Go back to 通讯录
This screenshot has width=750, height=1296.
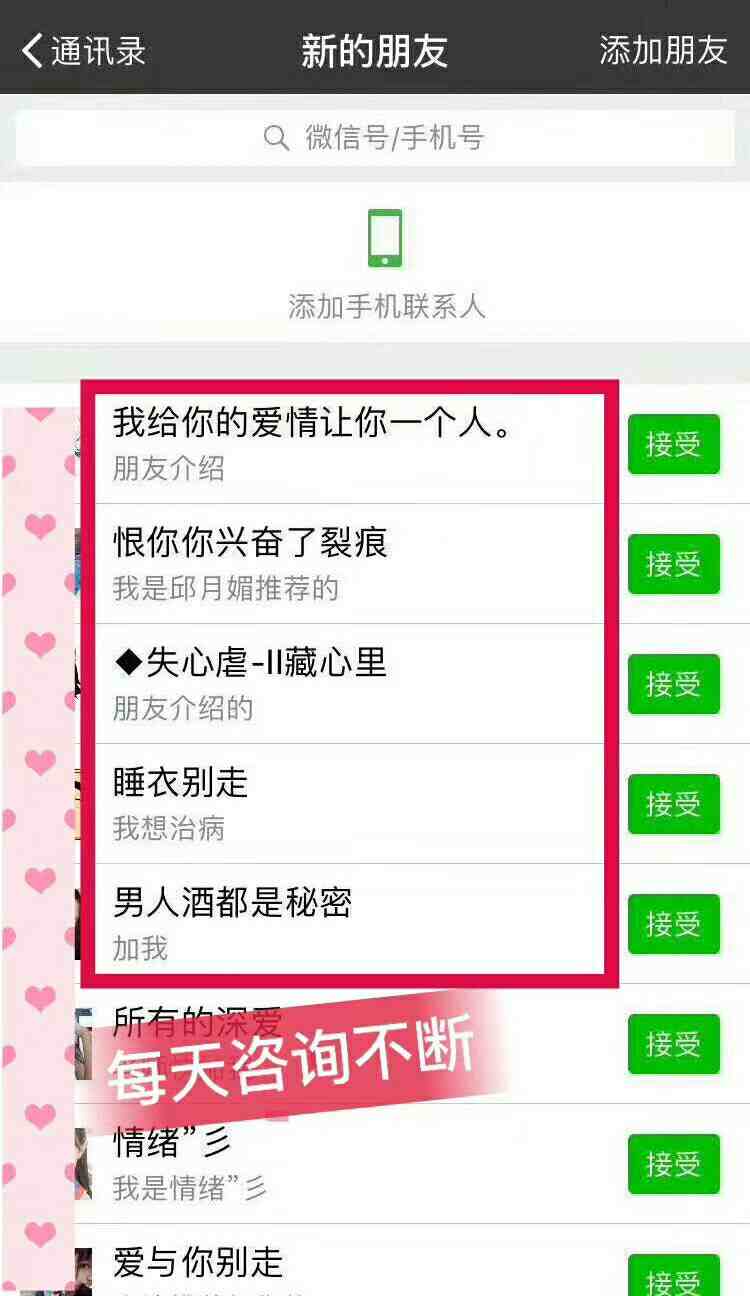point(84,50)
